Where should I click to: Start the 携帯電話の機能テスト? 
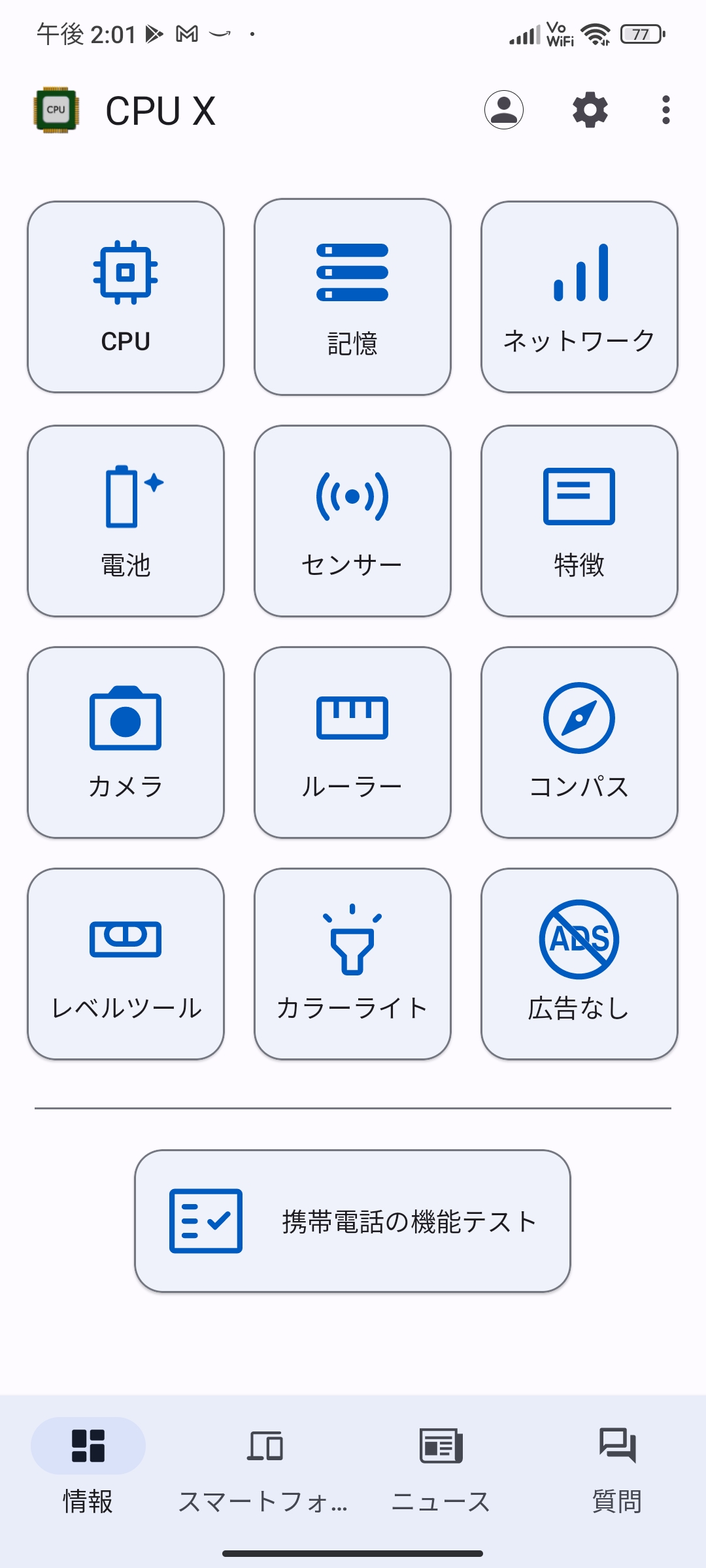(352, 1221)
